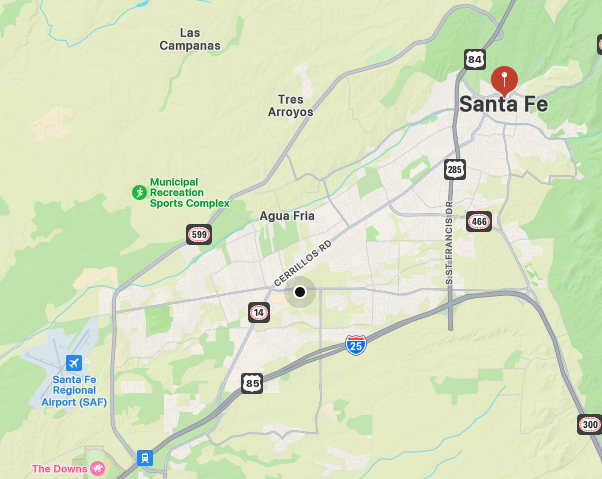The height and width of the screenshot is (479, 602).
Task: Tap the blue transit station icon
Action: pos(146,458)
